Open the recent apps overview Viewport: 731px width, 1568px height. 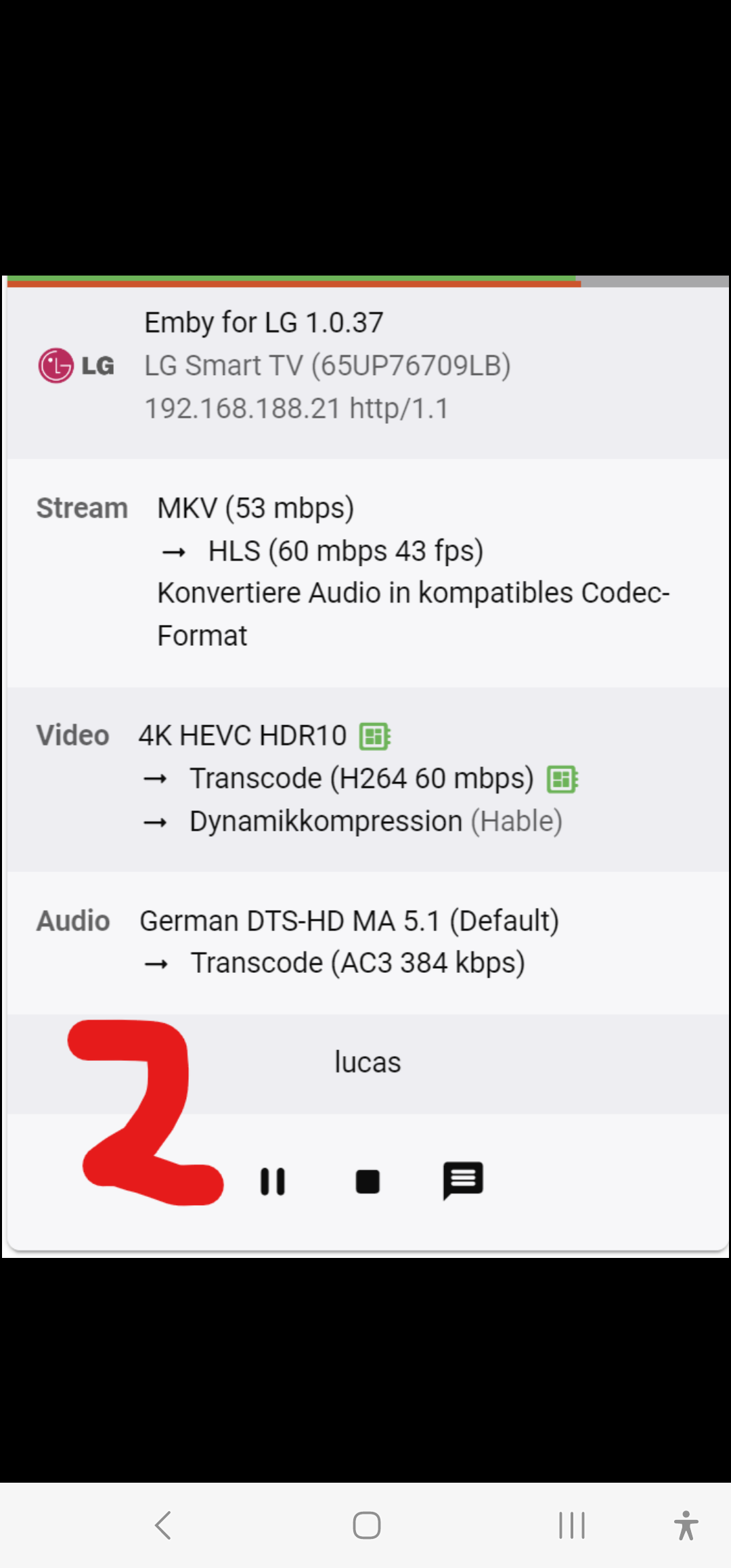(x=571, y=1525)
